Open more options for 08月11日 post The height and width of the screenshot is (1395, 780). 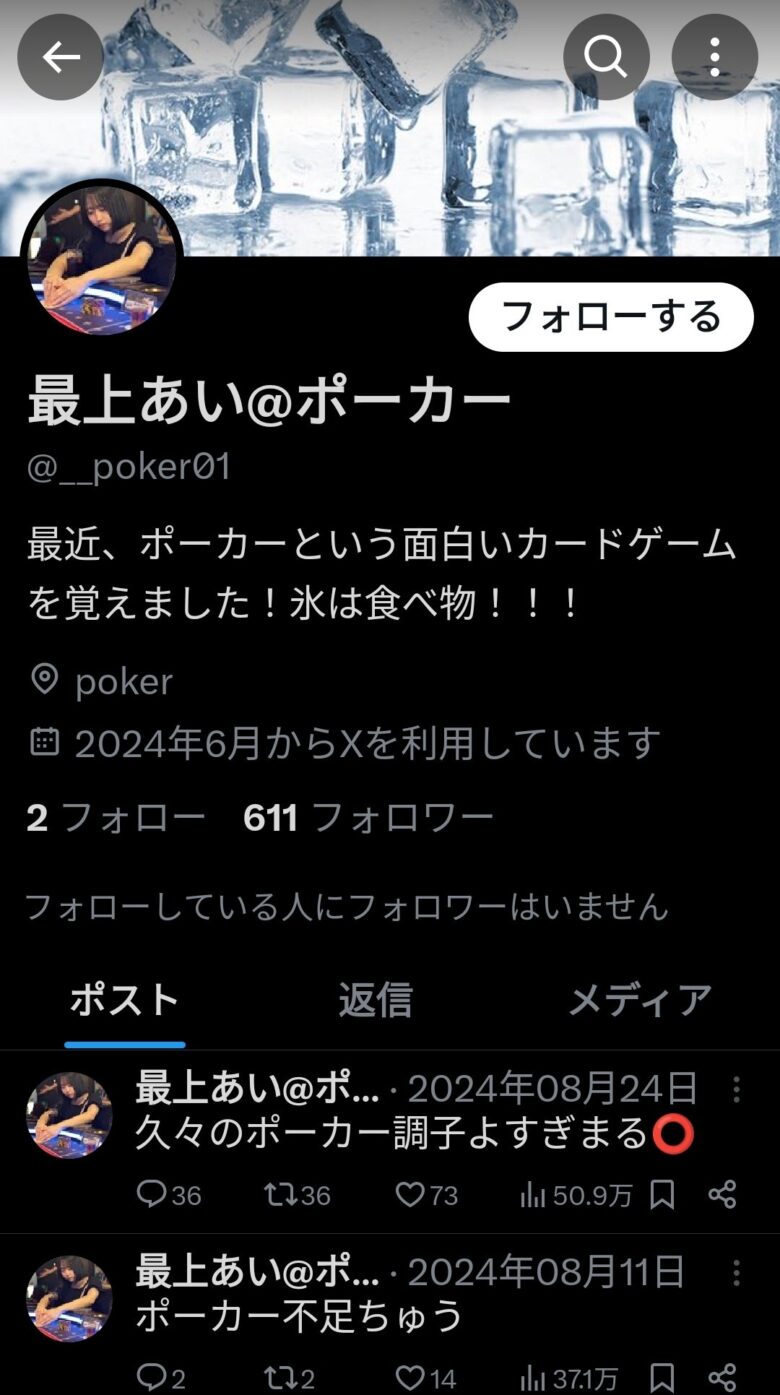tap(737, 1272)
